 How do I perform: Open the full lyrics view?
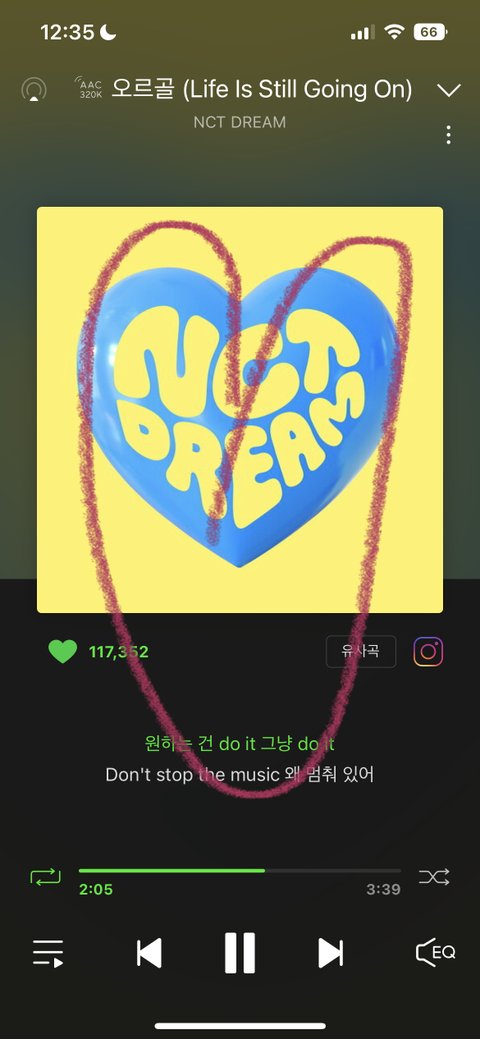tap(239, 759)
